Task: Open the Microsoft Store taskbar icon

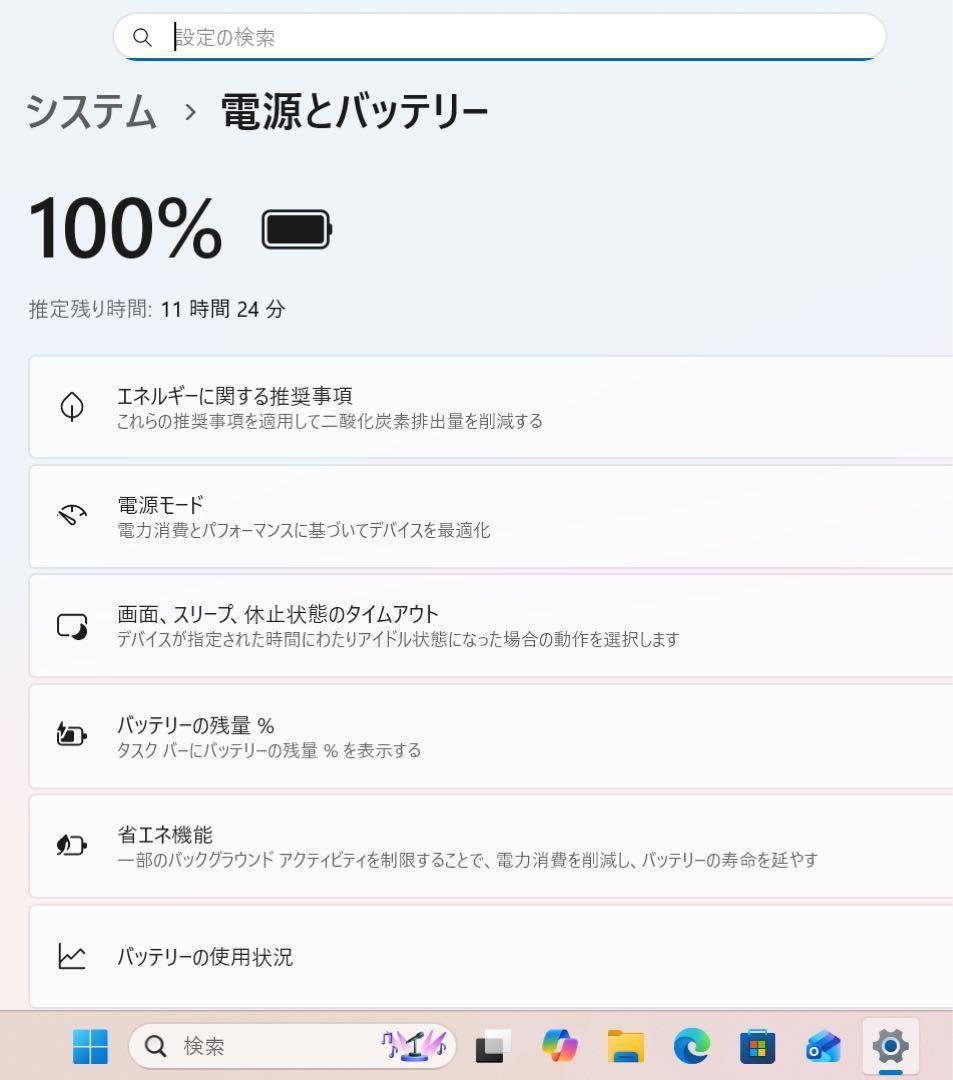Action: click(x=758, y=1047)
